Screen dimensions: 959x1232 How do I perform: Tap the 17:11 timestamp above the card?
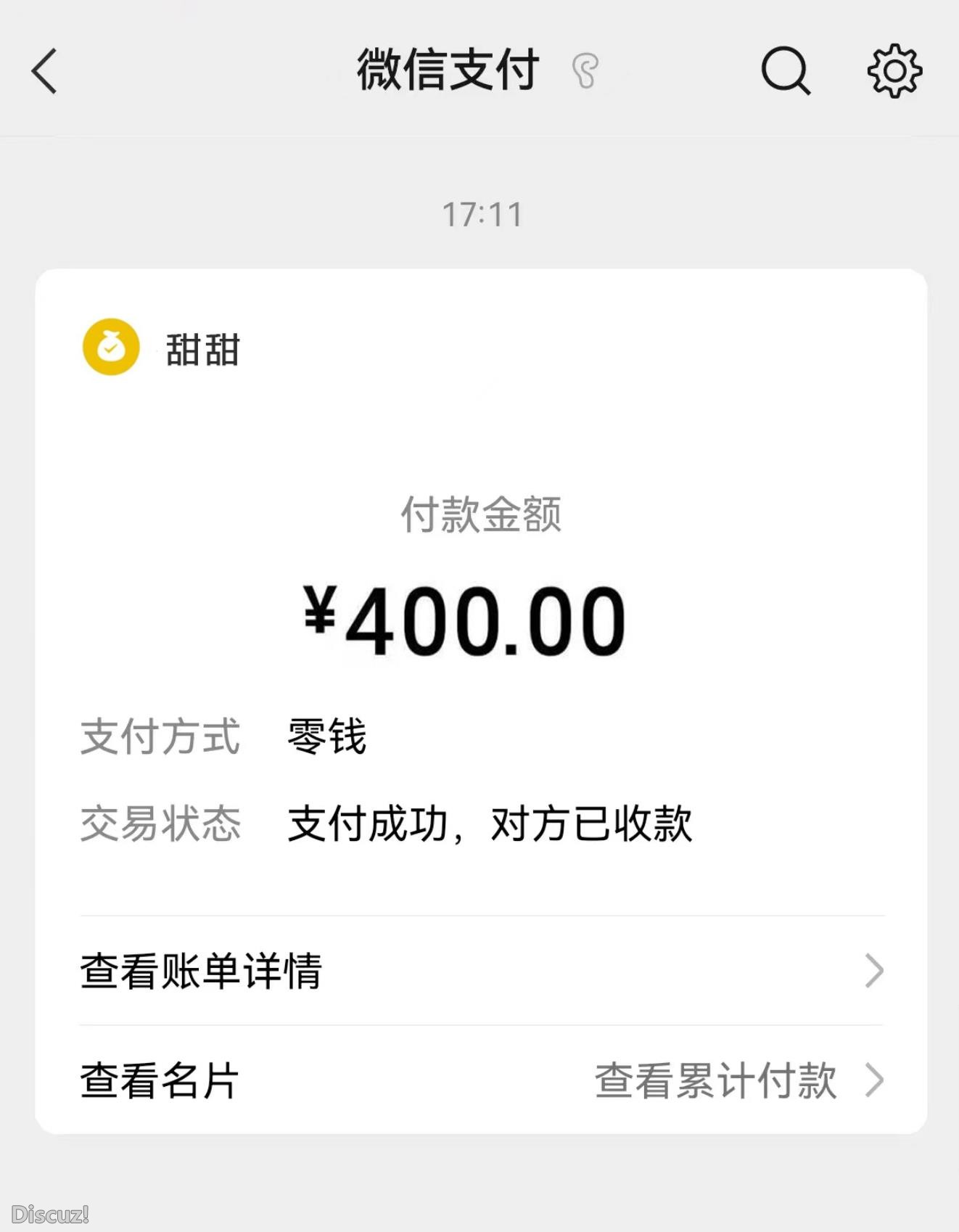pos(480,213)
